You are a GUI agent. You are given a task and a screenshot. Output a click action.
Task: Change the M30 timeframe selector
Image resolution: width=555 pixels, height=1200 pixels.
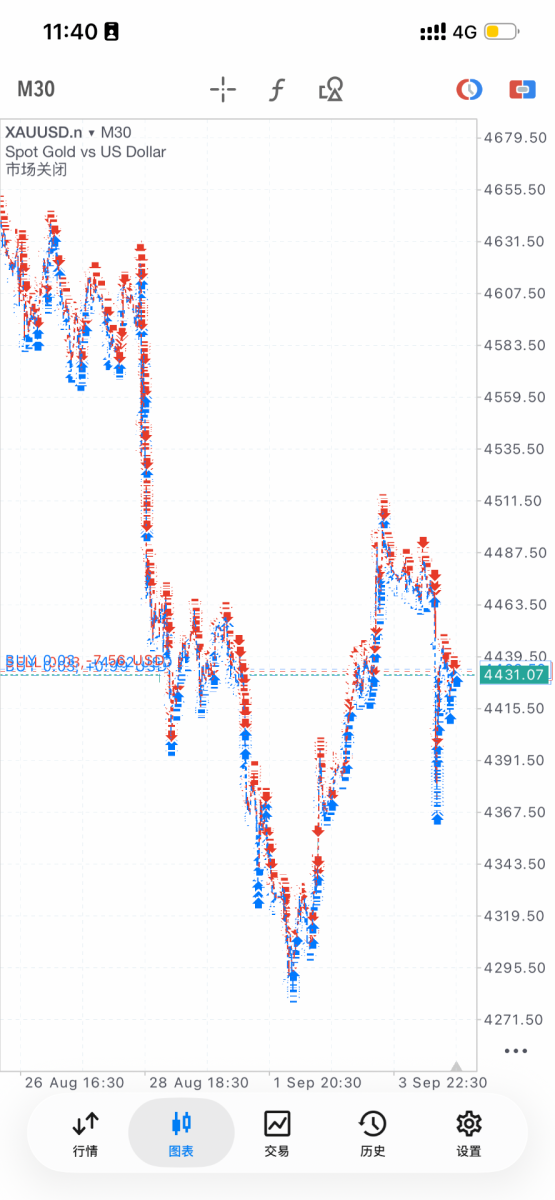tap(36, 89)
